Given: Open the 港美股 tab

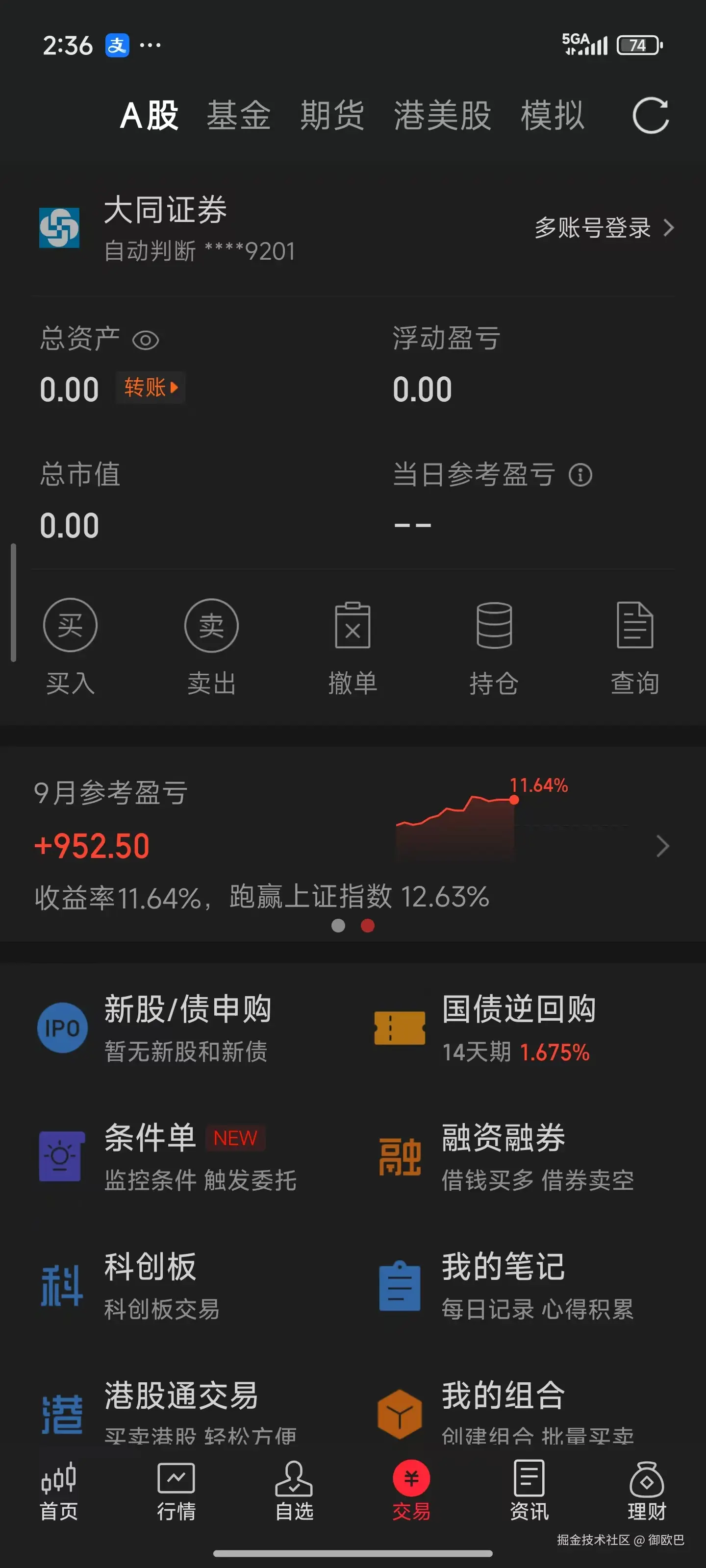Looking at the screenshot, I should pyautogui.click(x=442, y=115).
